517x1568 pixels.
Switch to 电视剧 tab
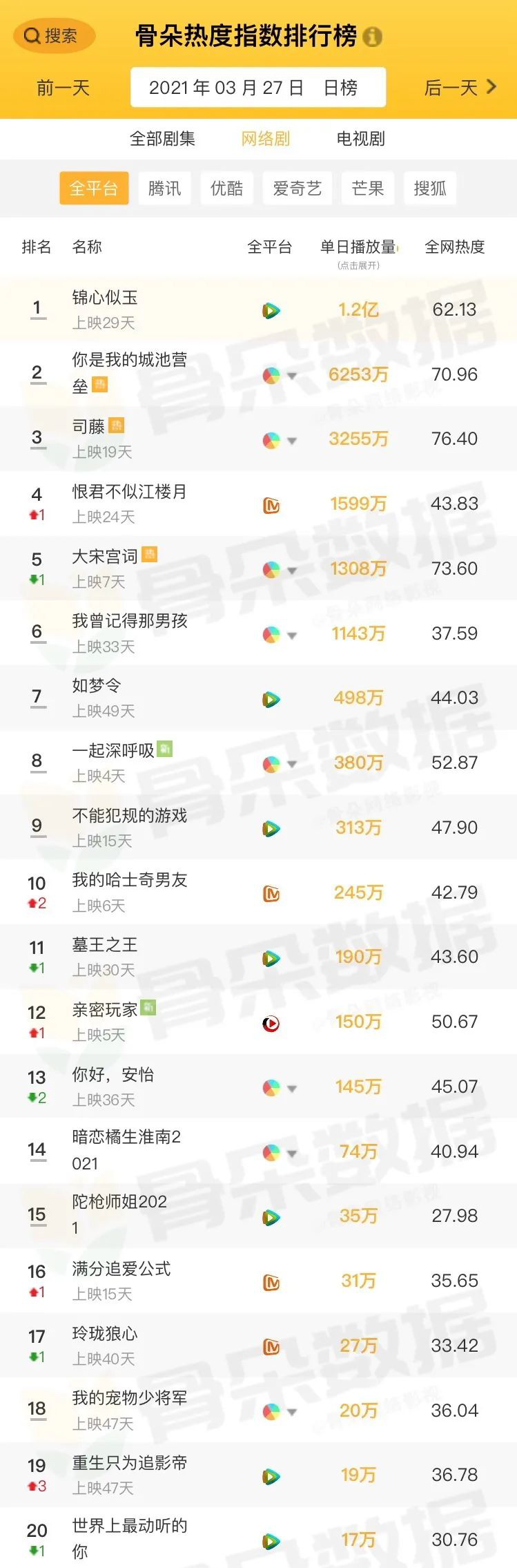[360, 139]
